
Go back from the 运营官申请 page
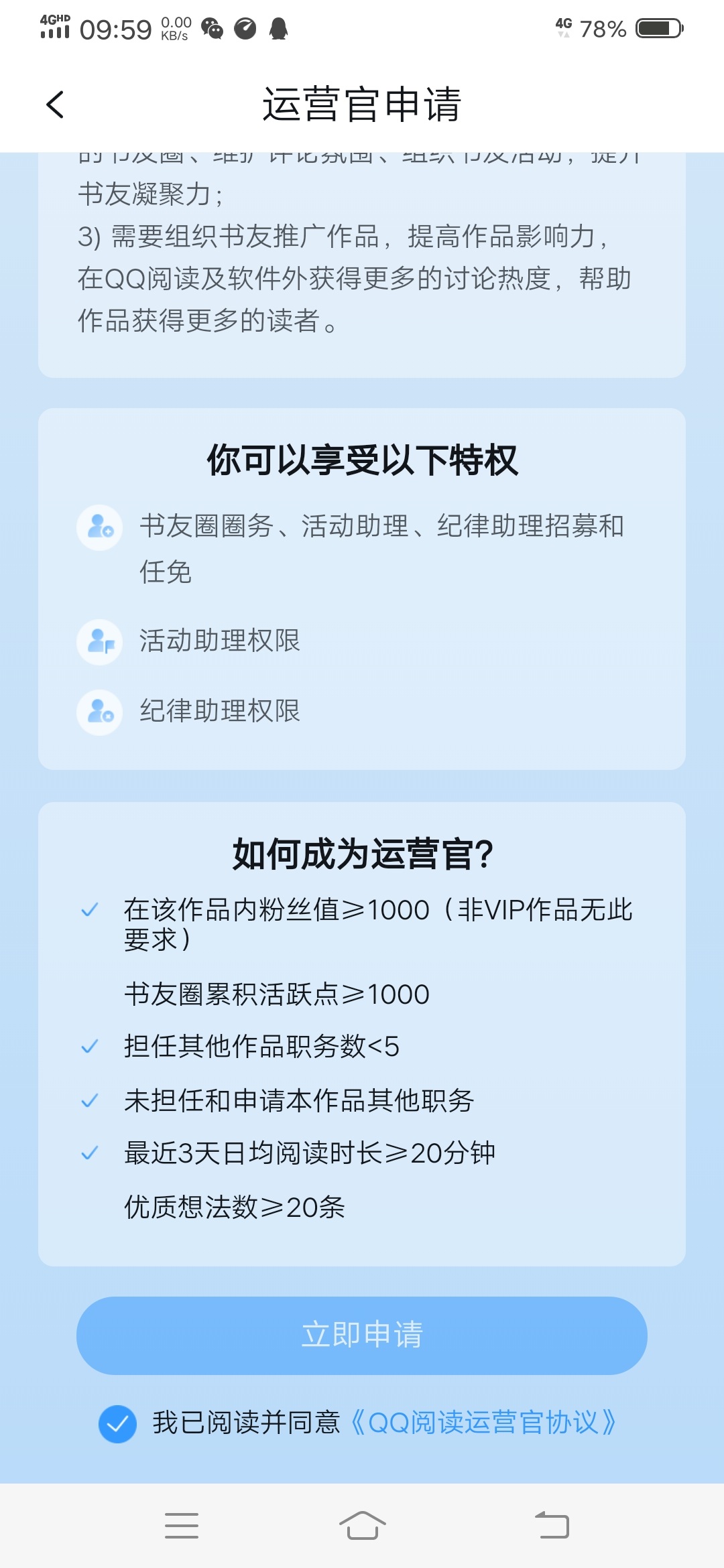(55, 105)
